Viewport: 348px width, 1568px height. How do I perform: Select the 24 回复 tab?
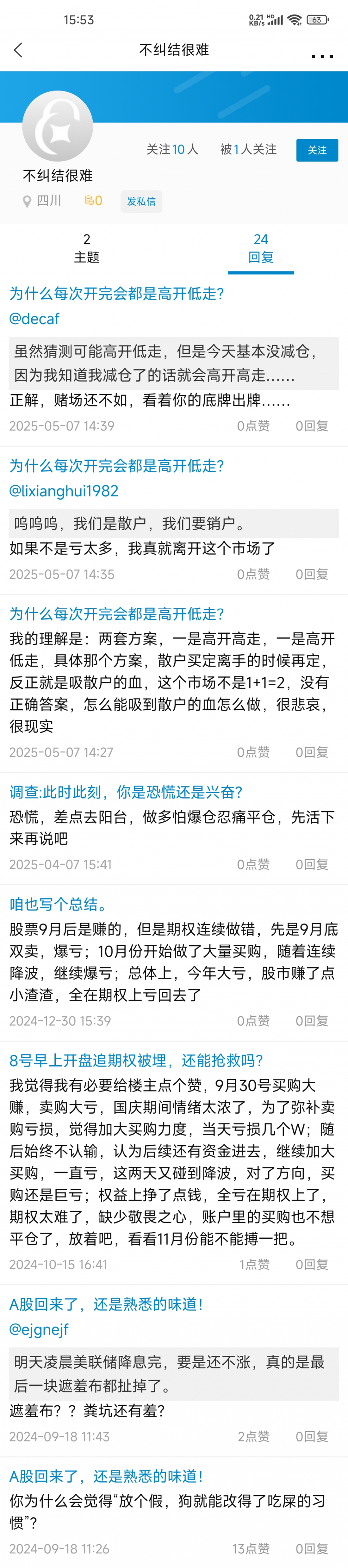coord(261,248)
